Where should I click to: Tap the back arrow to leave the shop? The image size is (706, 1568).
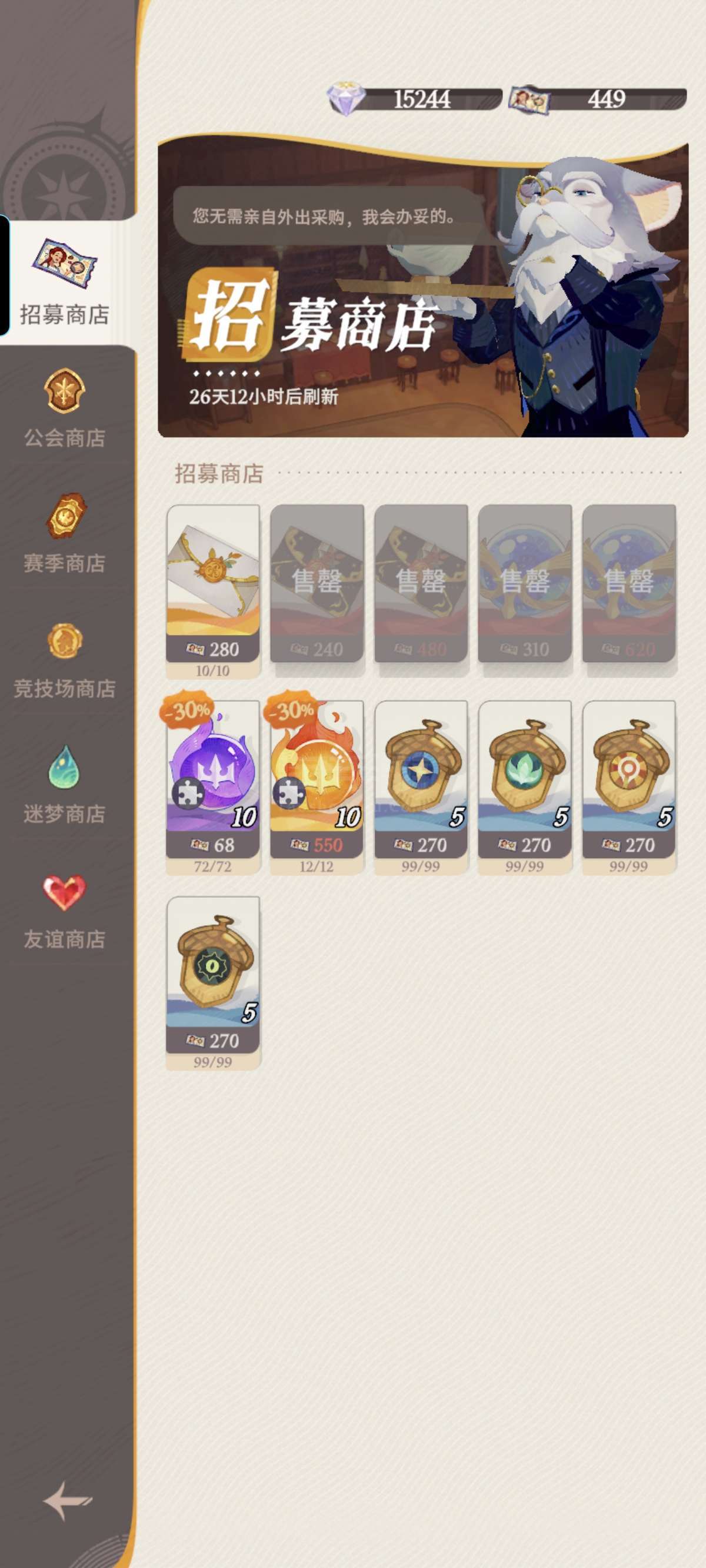click(68, 1501)
